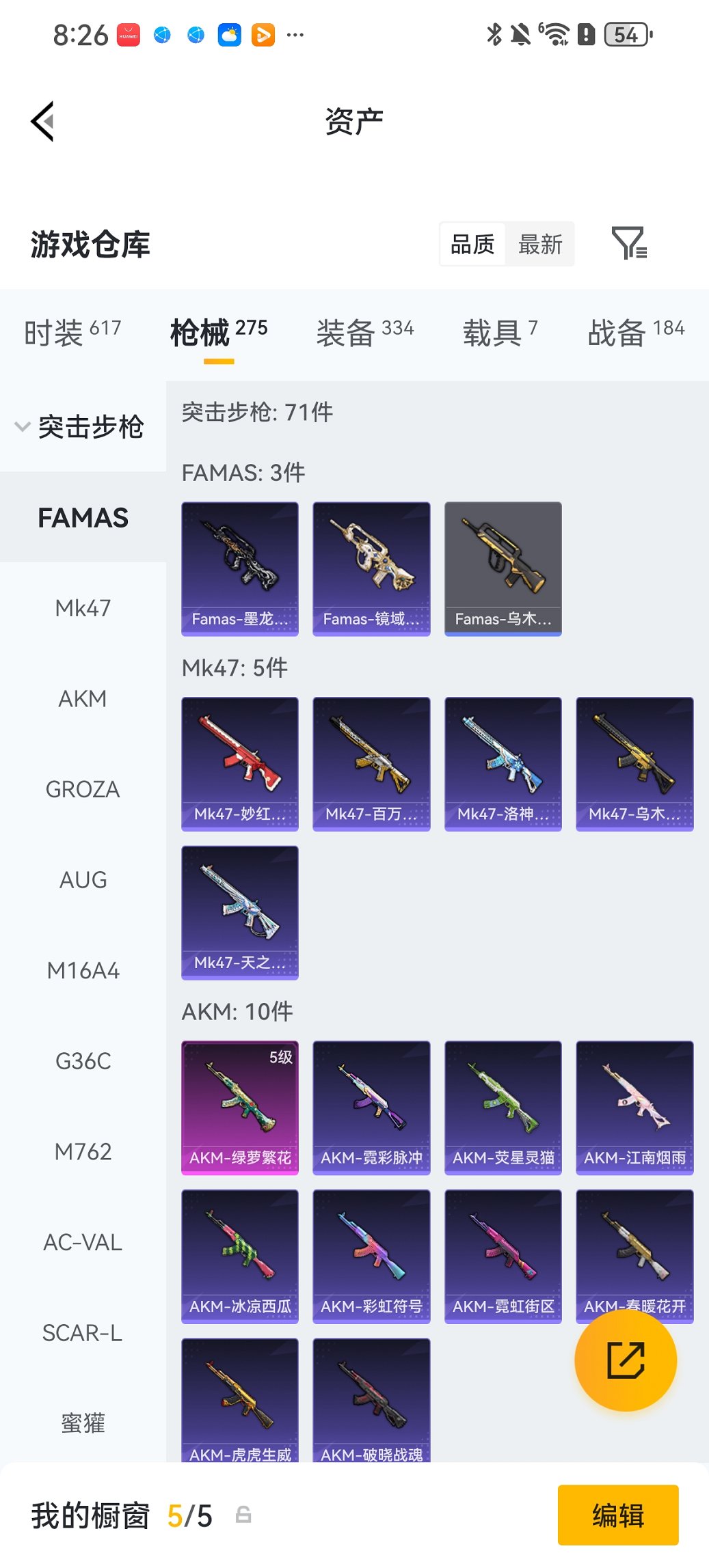Open the filter icon in 游戏仓库
The width and height of the screenshot is (709, 1568).
pyautogui.click(x=628, y=244)
